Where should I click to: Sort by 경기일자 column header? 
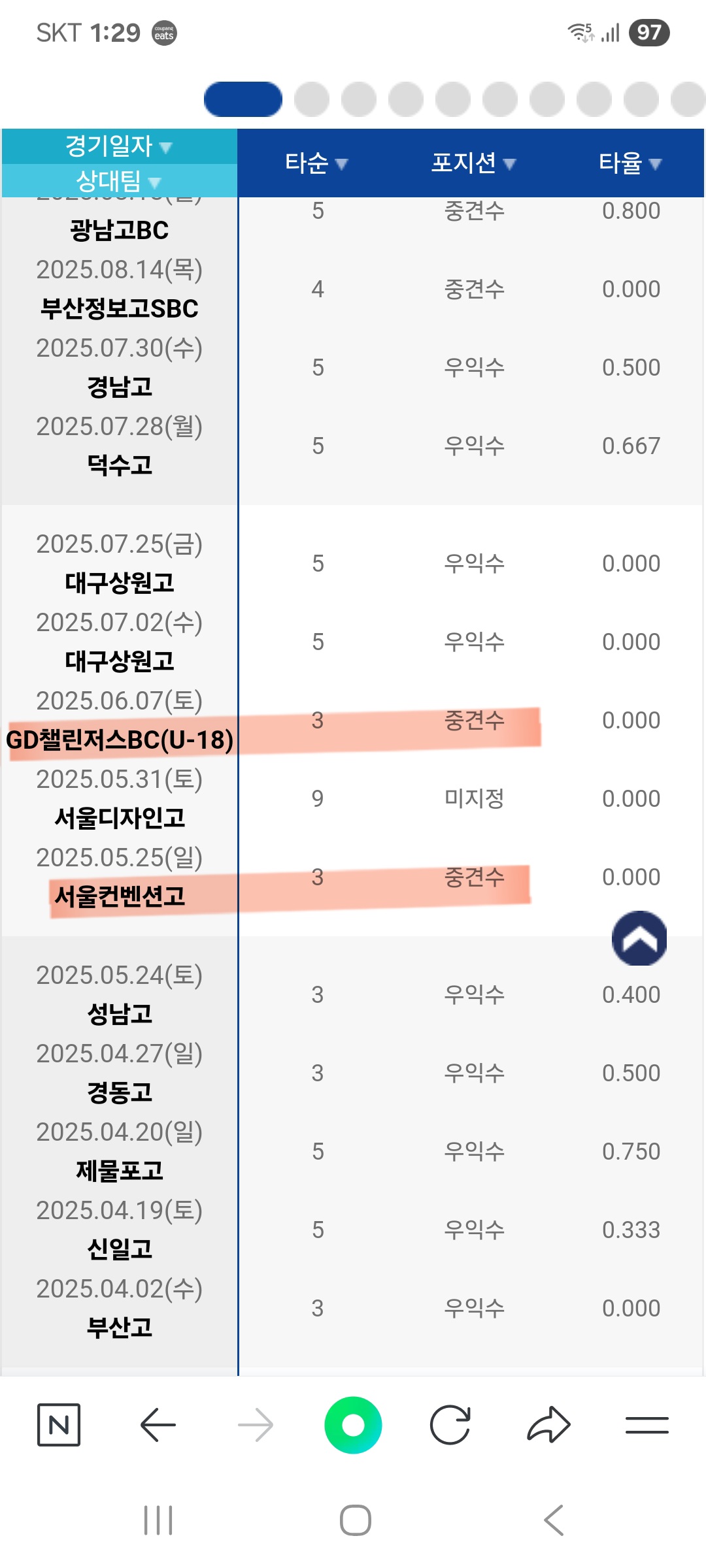[119, 146]
